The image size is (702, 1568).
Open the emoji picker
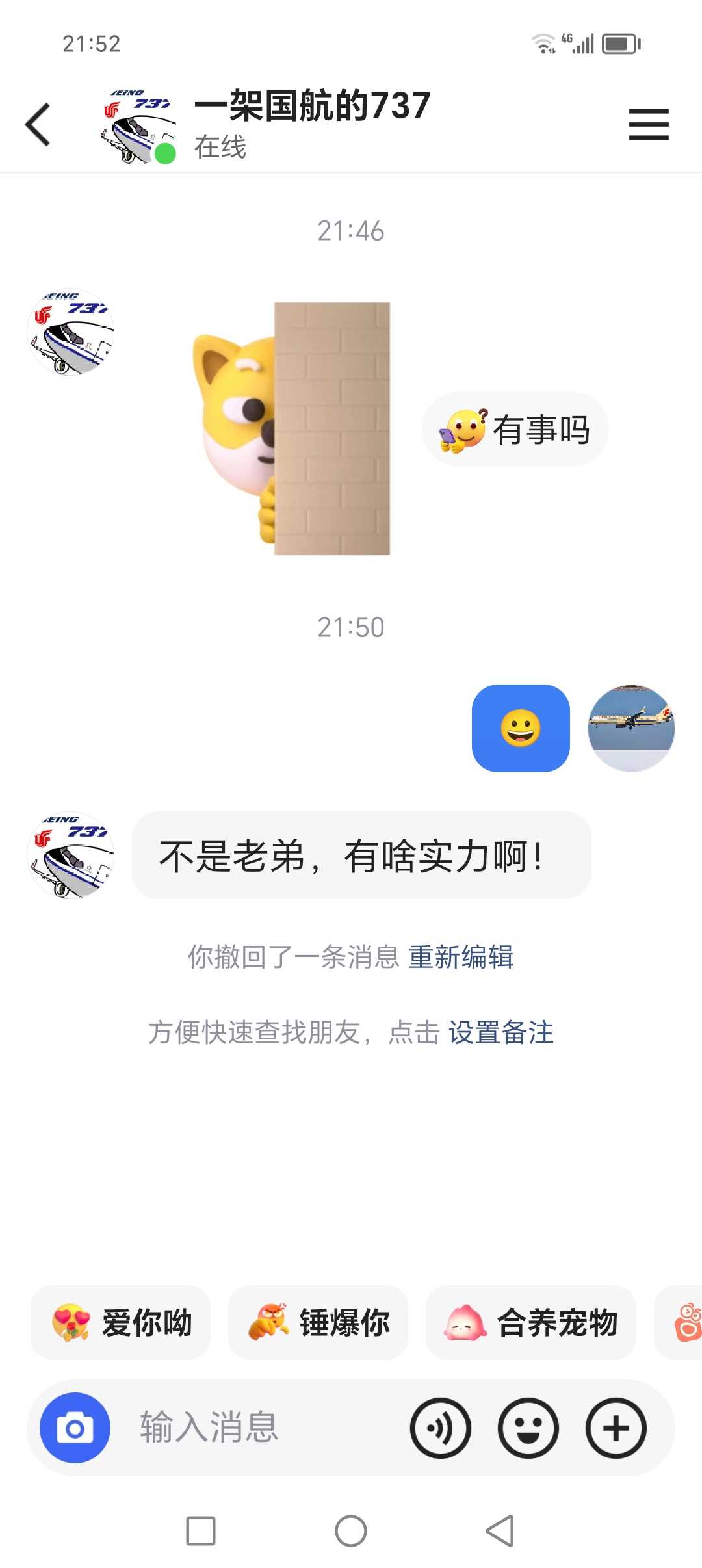click(528, 1428)
